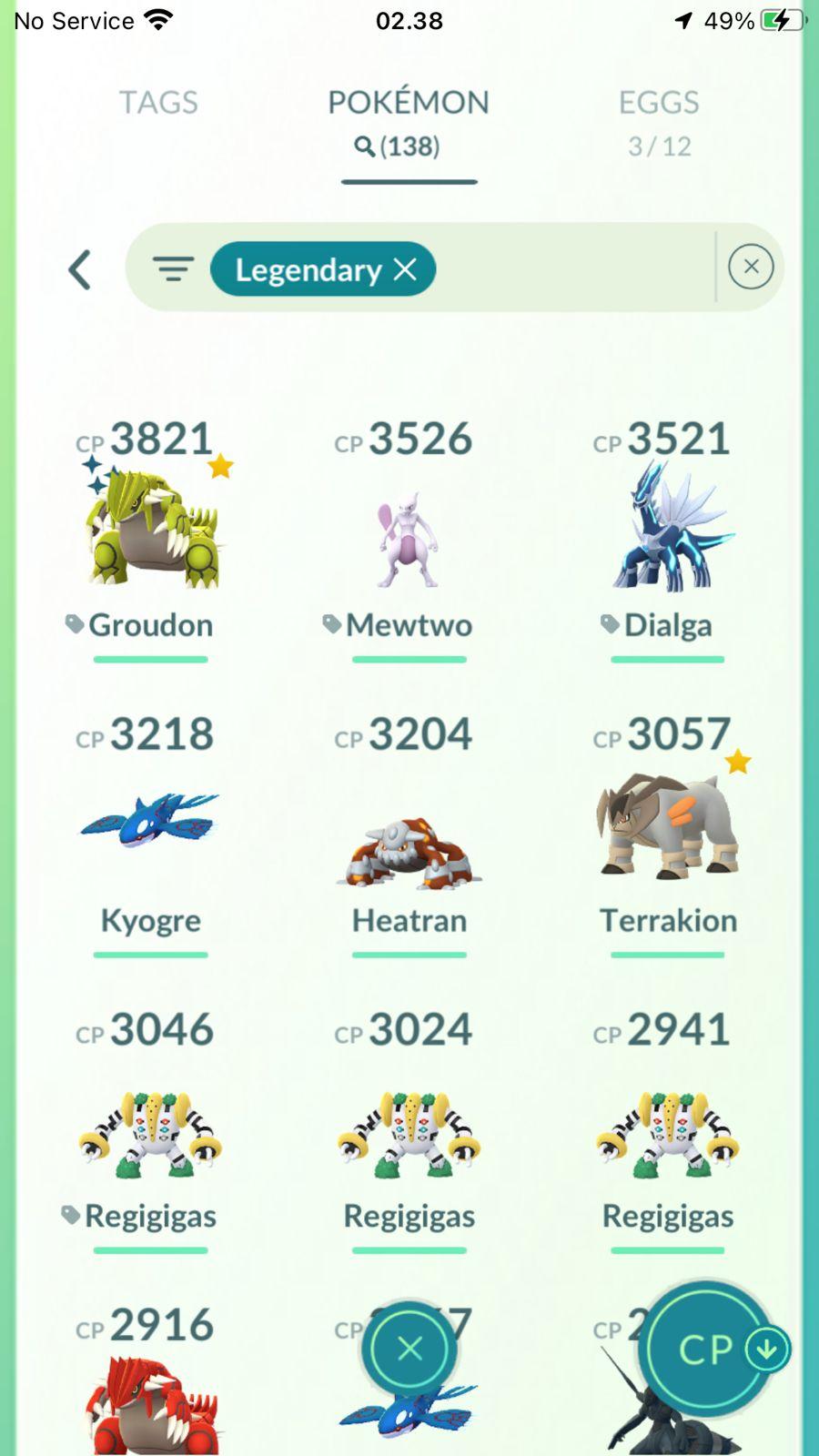Go back with the left arrow
The height and width of the screenshot is (1456, 819).
[80, 269]
